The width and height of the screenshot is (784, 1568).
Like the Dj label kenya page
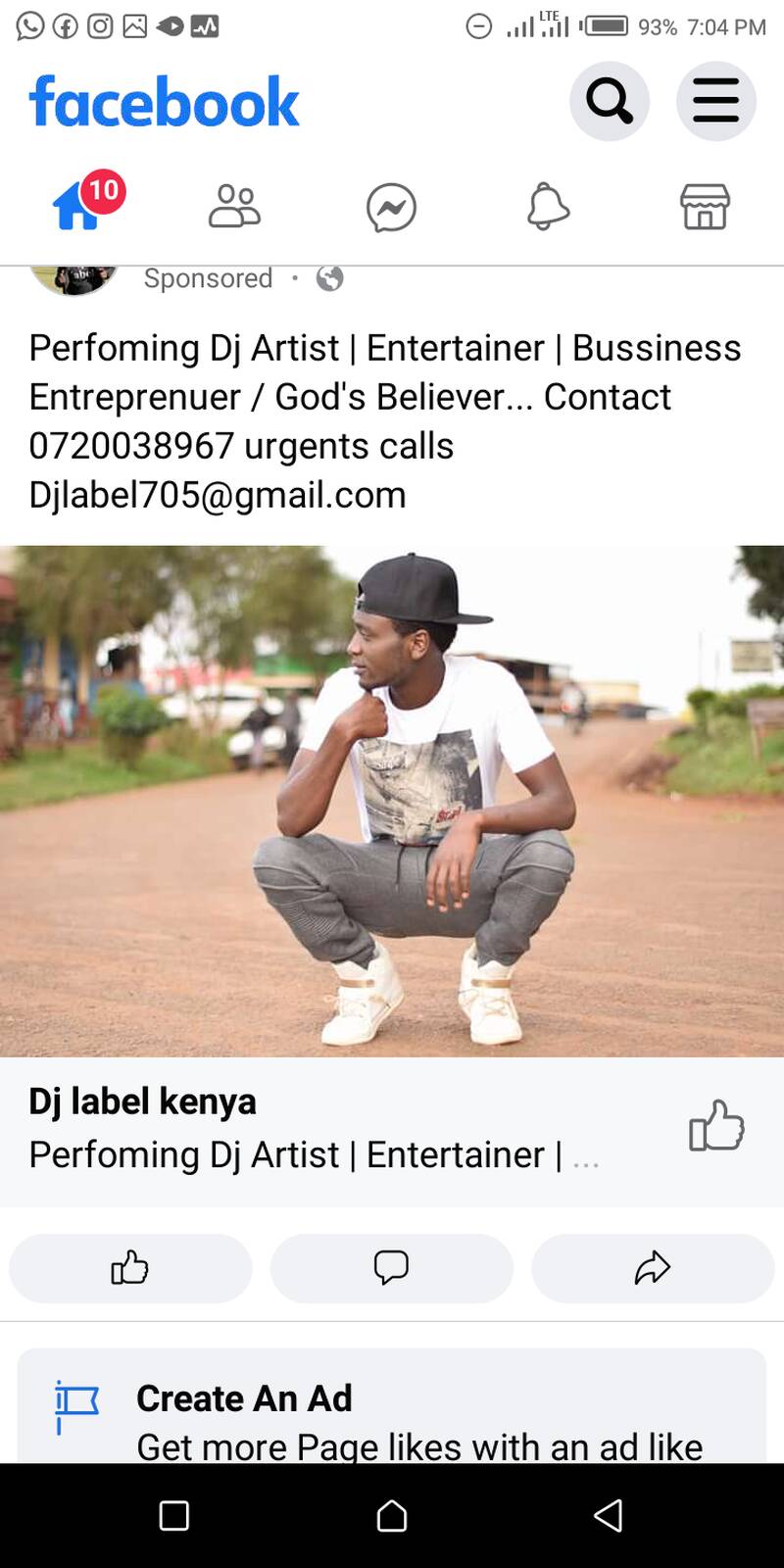716,1126
